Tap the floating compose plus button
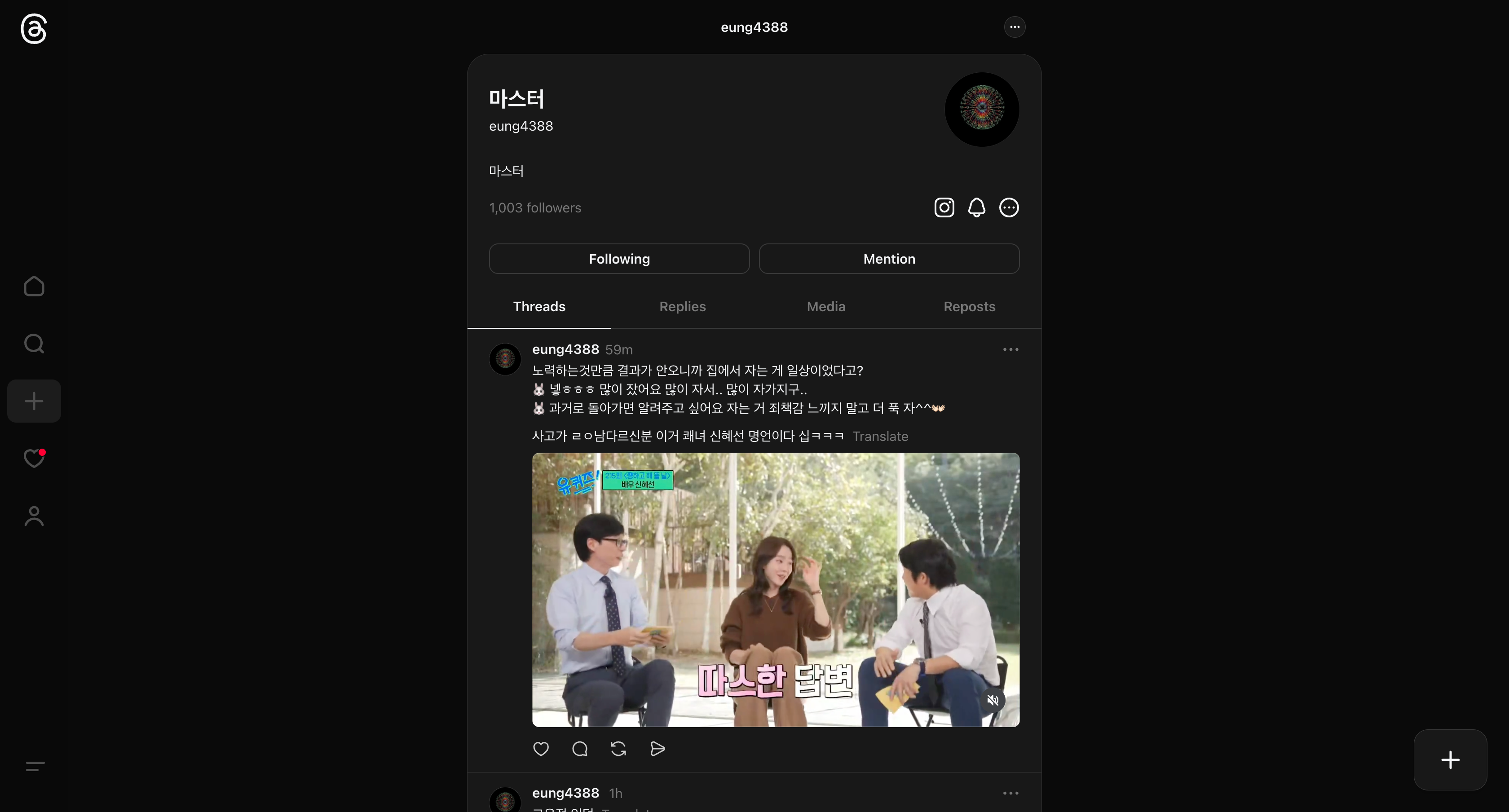The image size is (1509, 812). pyautogui.click(x=1450, y=760)
